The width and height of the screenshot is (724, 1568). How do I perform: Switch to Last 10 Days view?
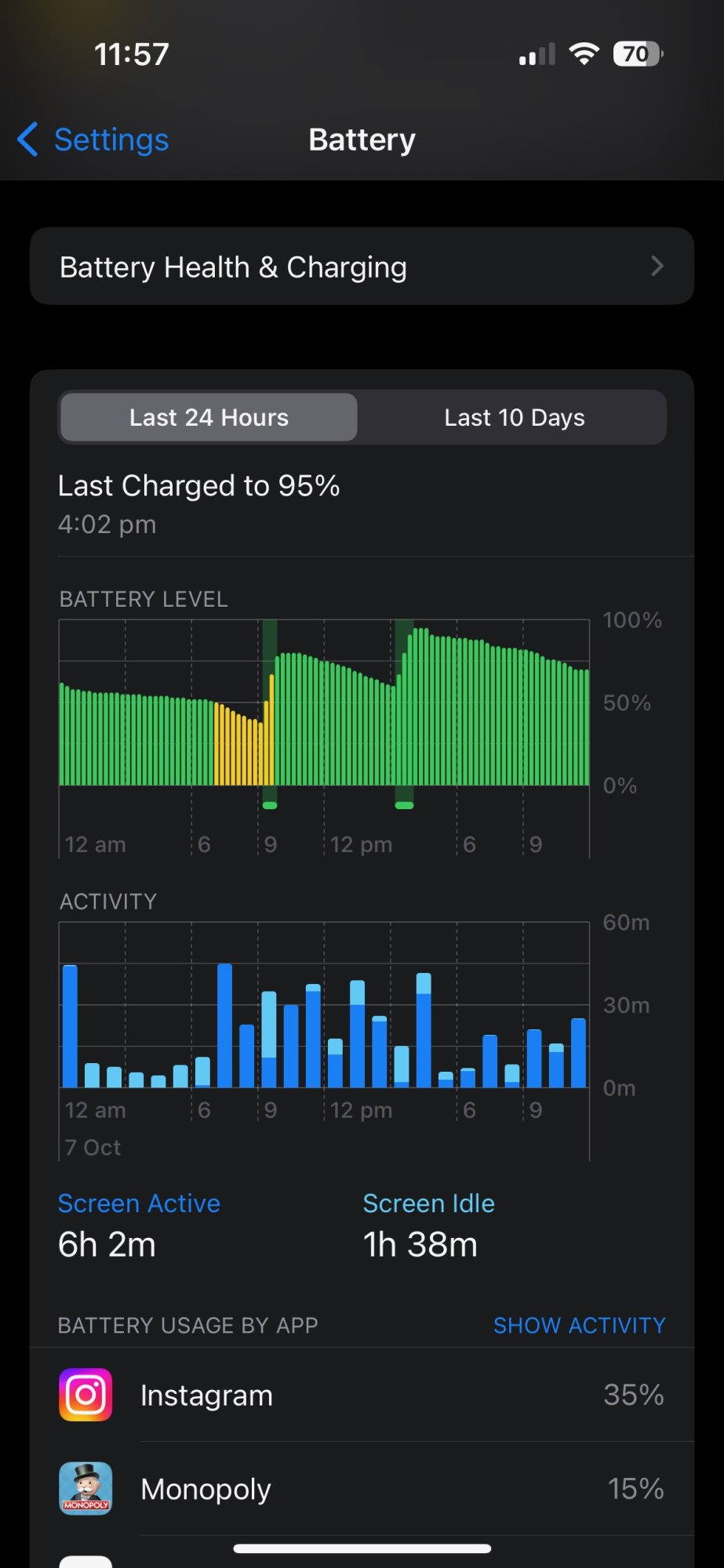pos(514,418)
